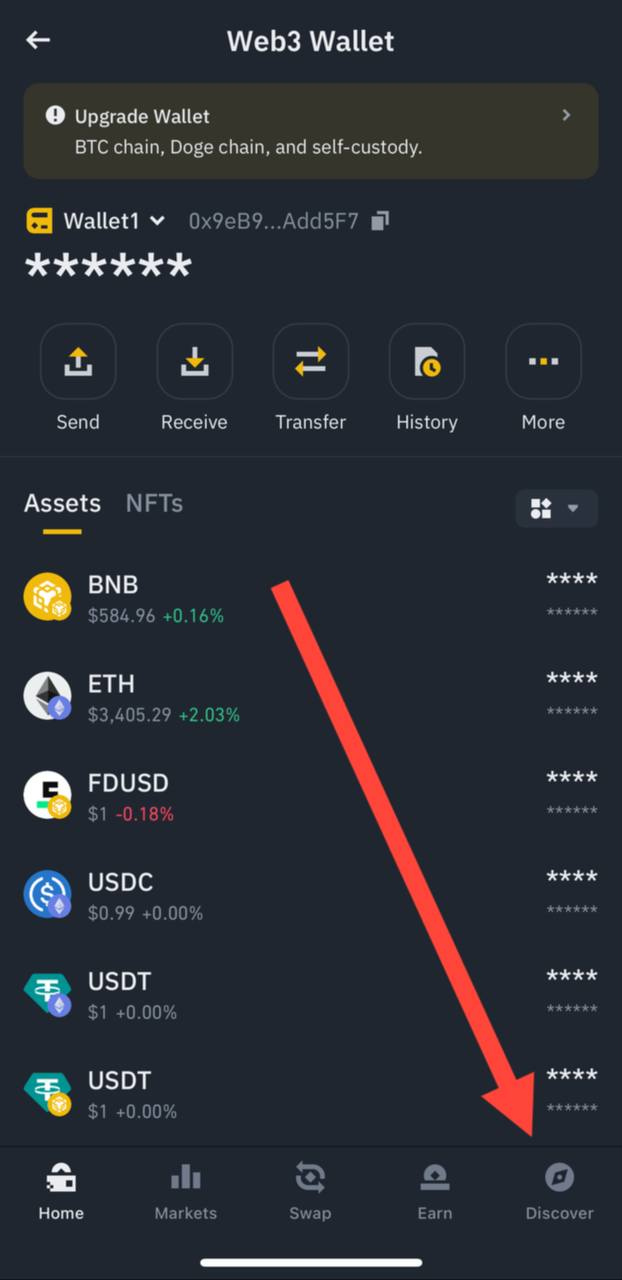The height and width of the screenshot is (1280, 622).
Task: Open the Receive option
Action: tap(194, 362)
